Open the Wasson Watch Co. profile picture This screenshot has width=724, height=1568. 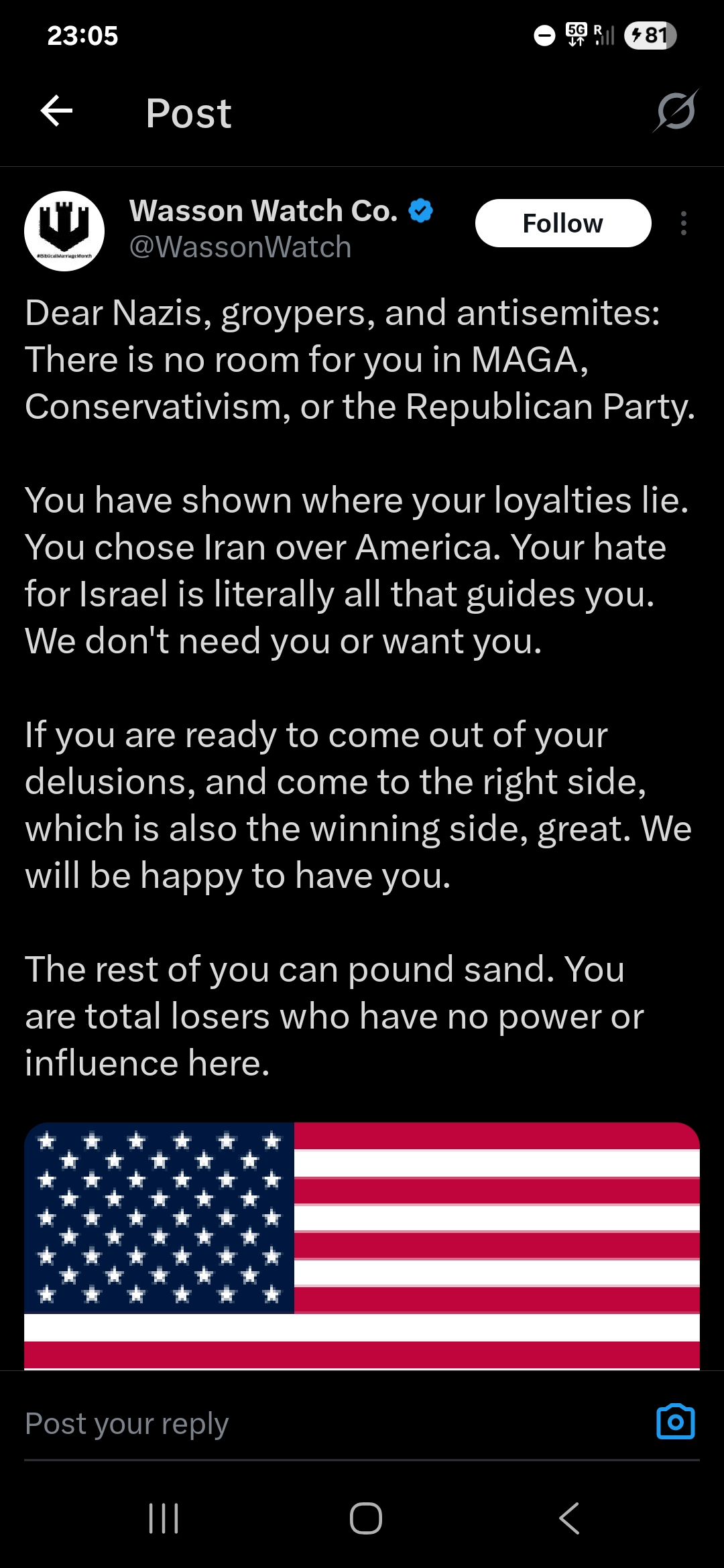64,231
